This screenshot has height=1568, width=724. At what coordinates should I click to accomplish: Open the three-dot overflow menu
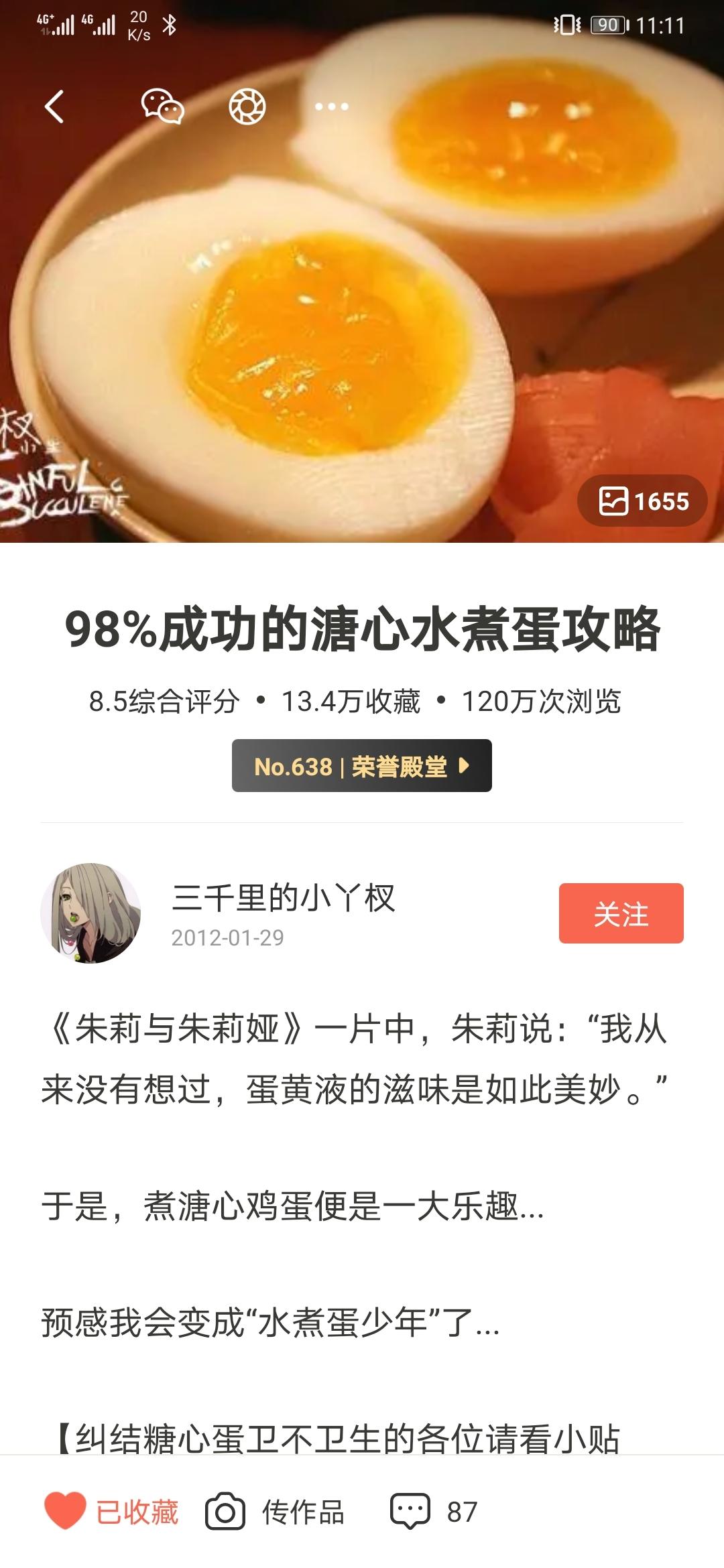pyautogui.click(x=332, y=107)
